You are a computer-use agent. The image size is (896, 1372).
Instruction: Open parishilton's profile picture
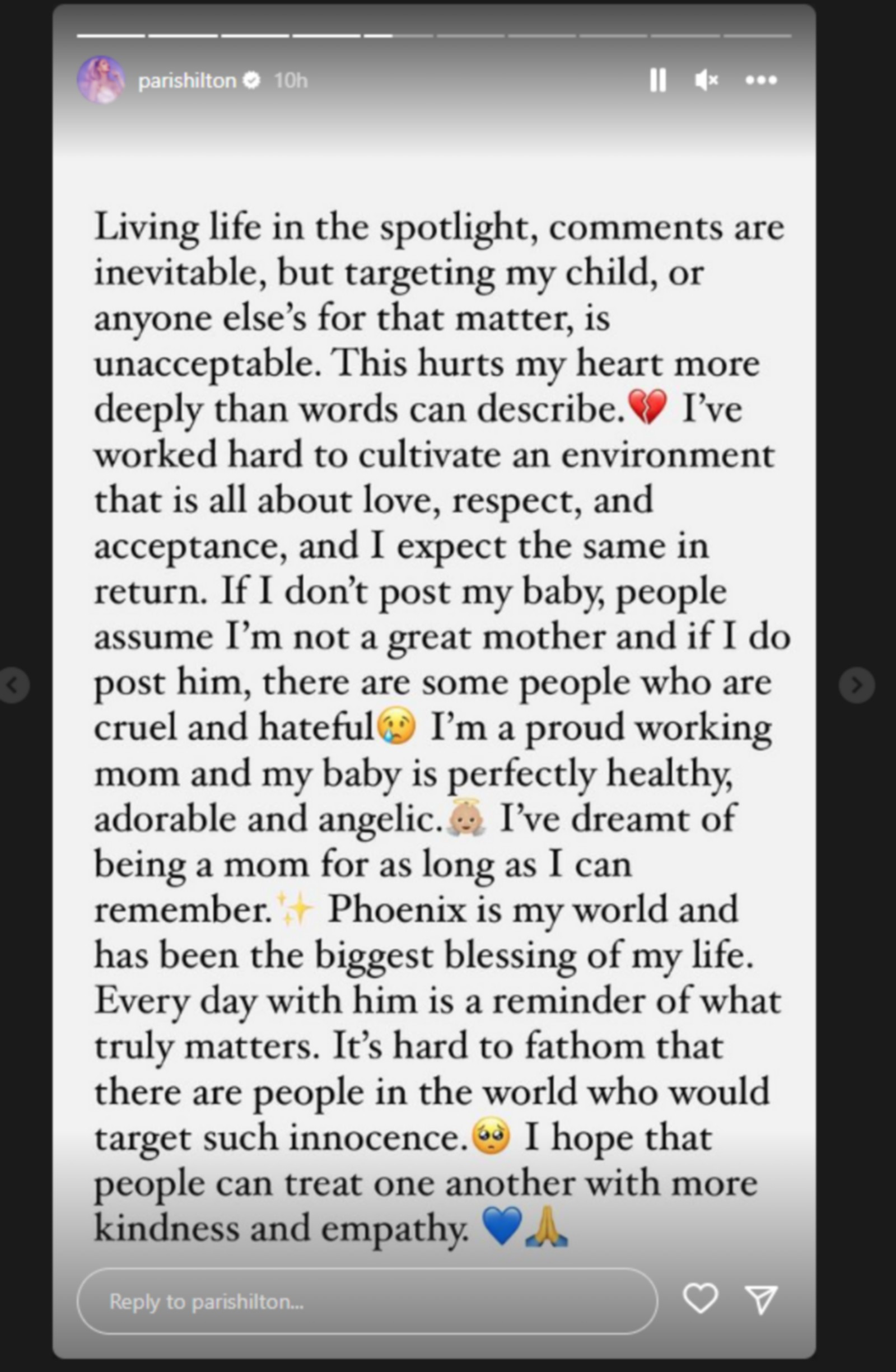tap(101, 80)
